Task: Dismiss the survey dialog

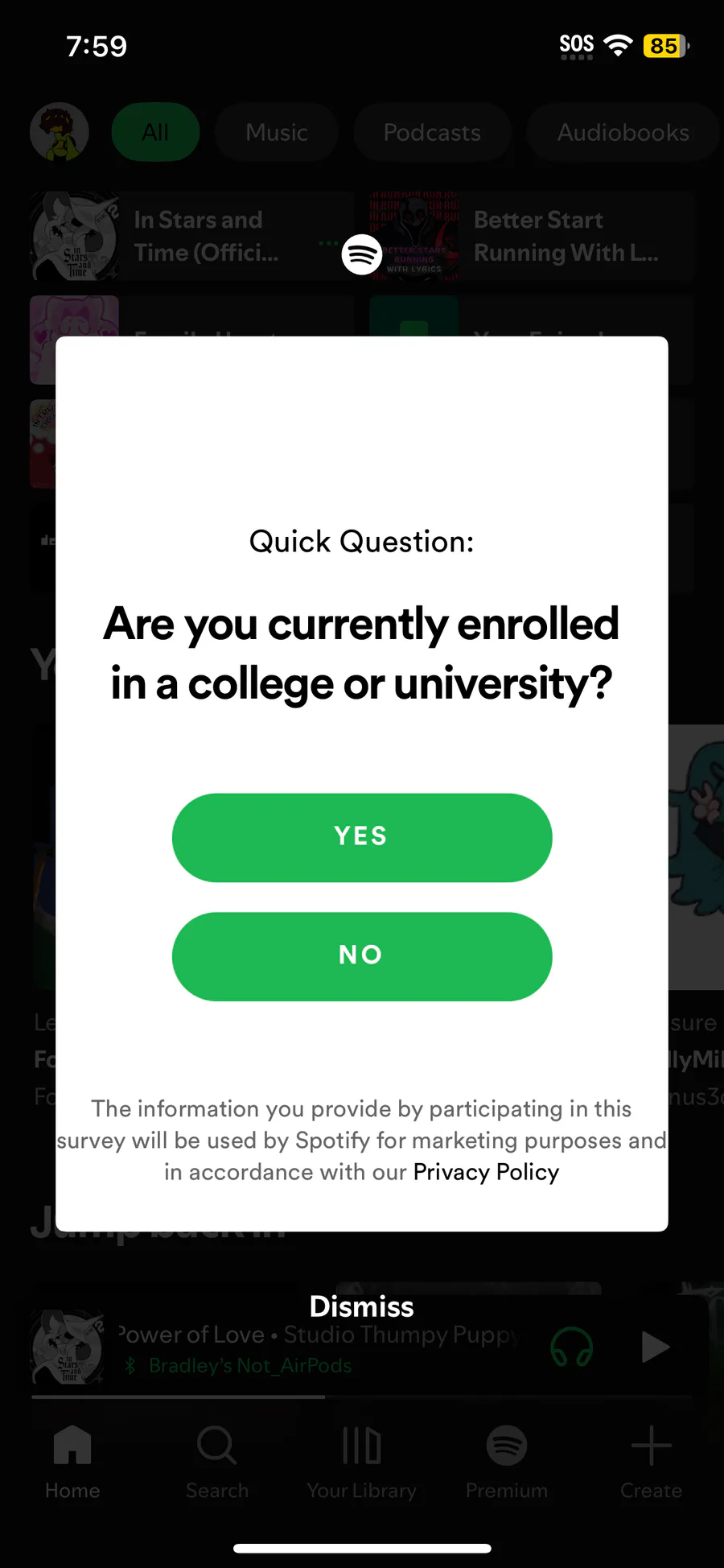Action: 362,1306
